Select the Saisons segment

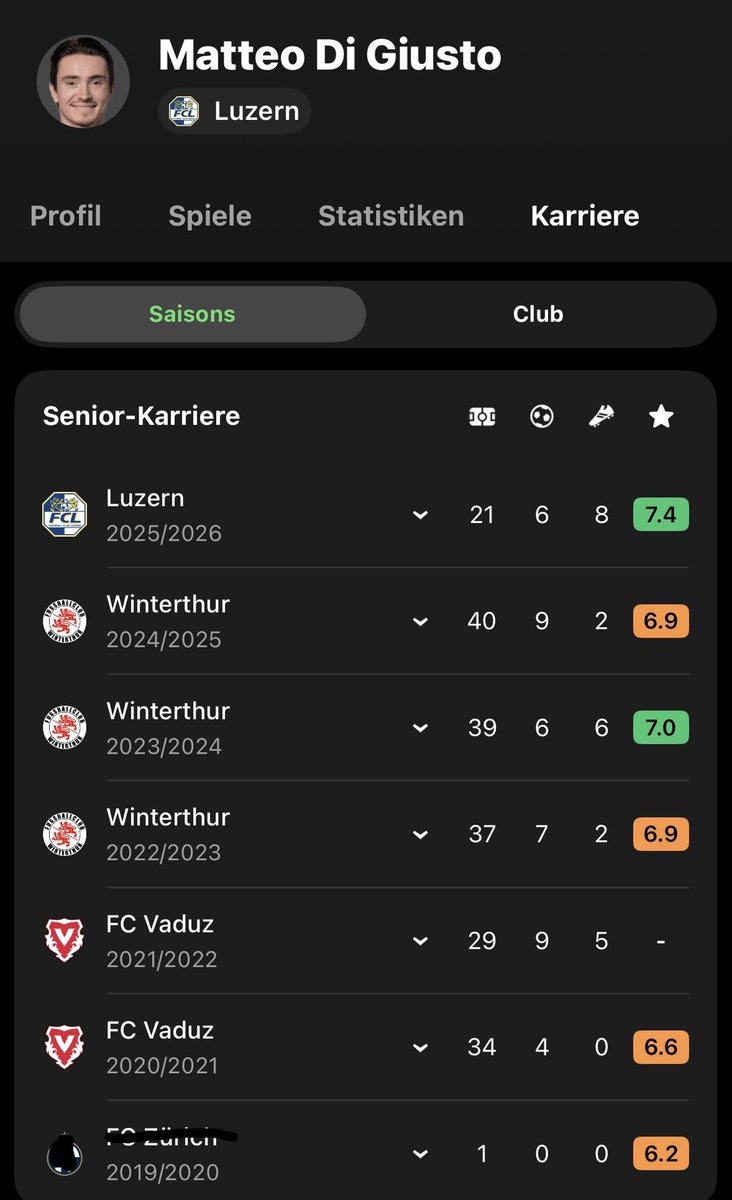coord(192,314)
